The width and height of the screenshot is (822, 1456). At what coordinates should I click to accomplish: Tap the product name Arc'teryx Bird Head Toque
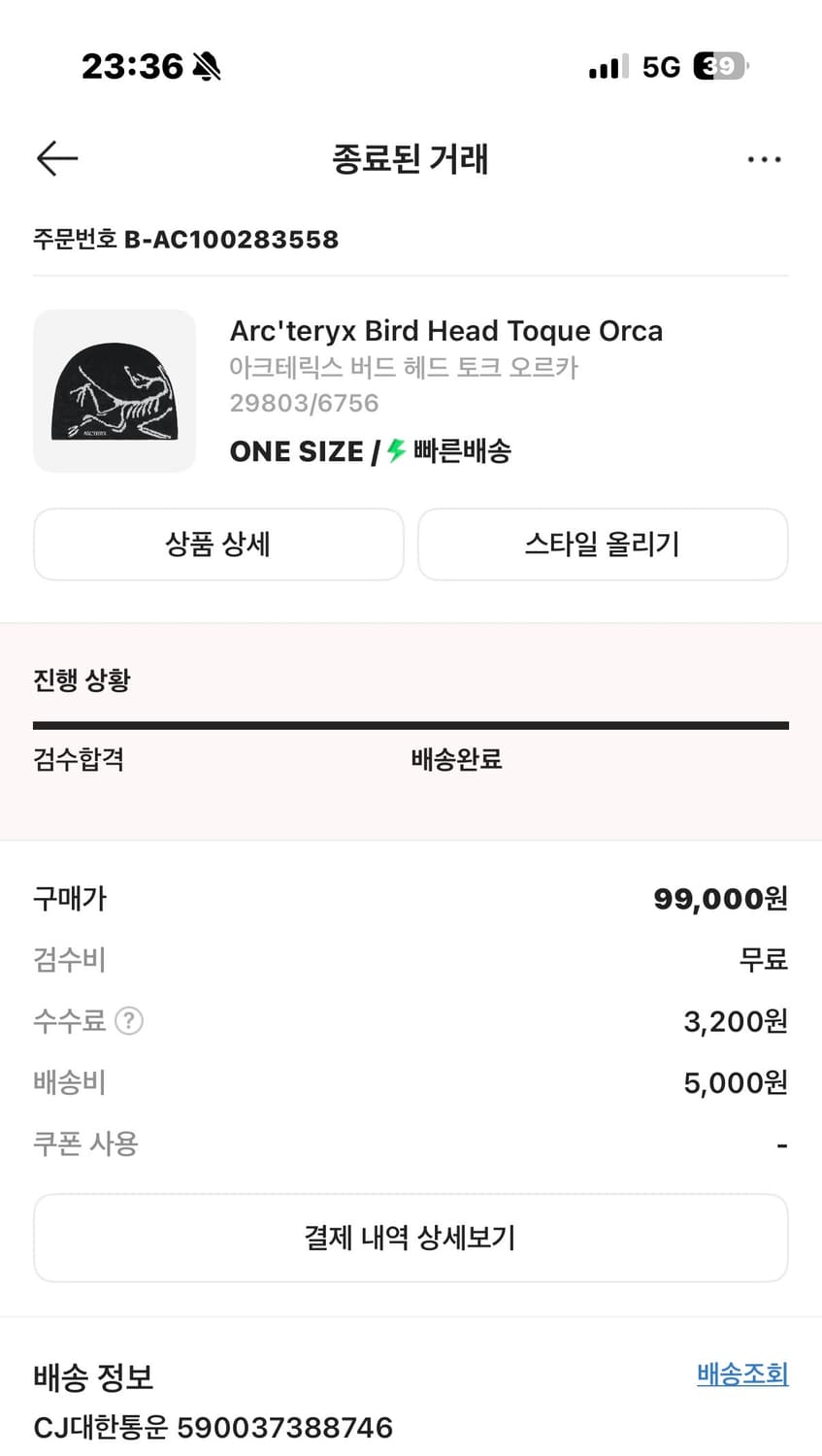(445, 330)
